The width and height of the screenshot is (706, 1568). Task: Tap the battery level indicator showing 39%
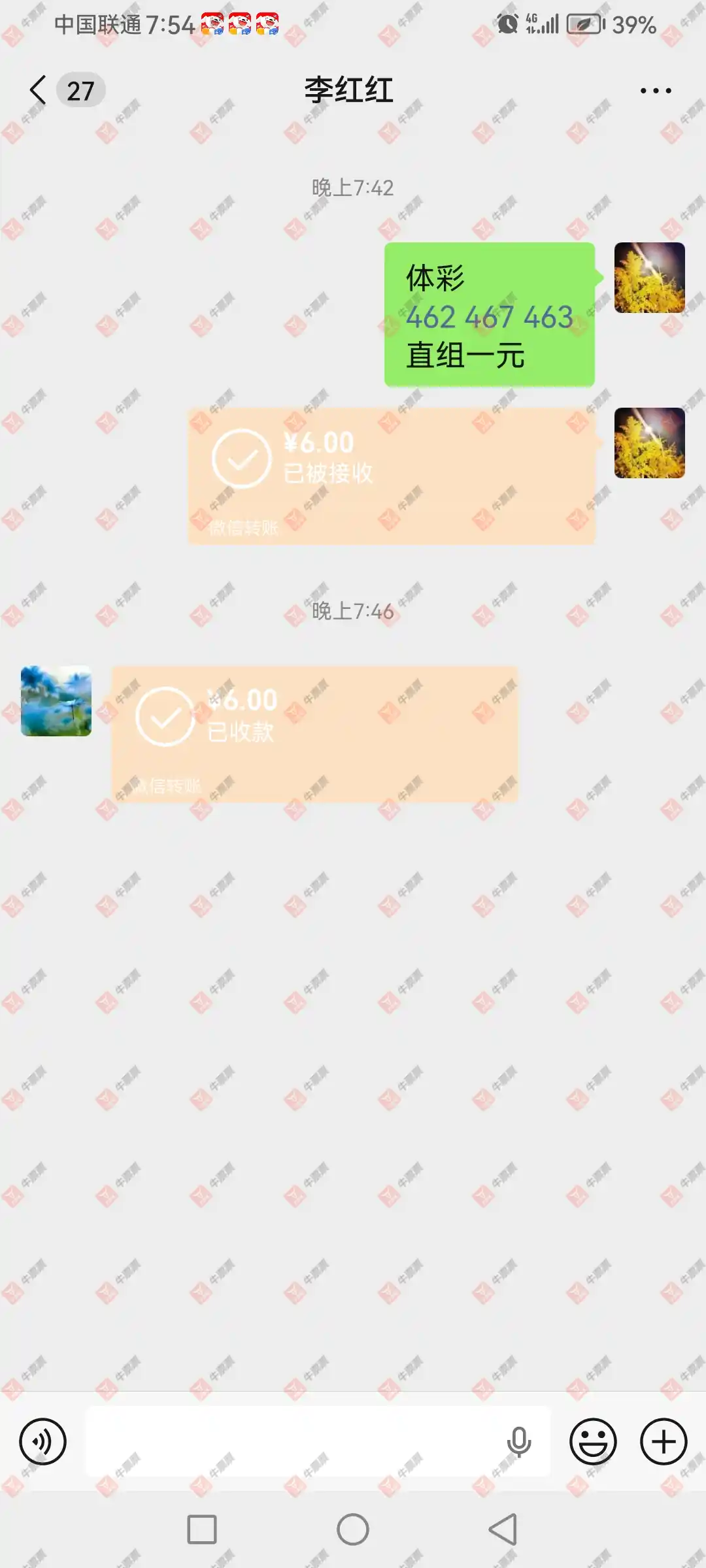coord(631,26)
